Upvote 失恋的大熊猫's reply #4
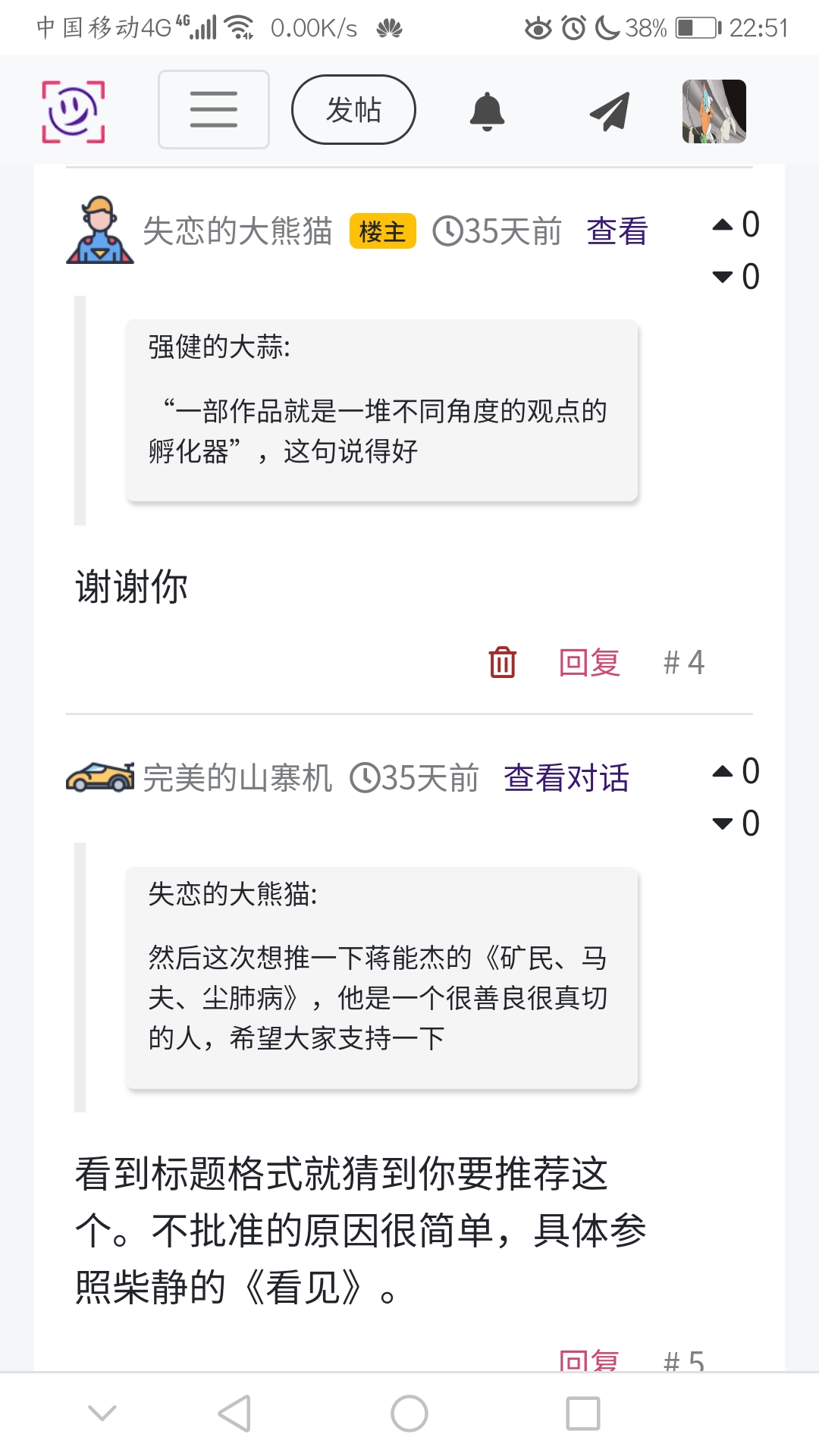This screenshot has height=1456, width=819. 723,224
